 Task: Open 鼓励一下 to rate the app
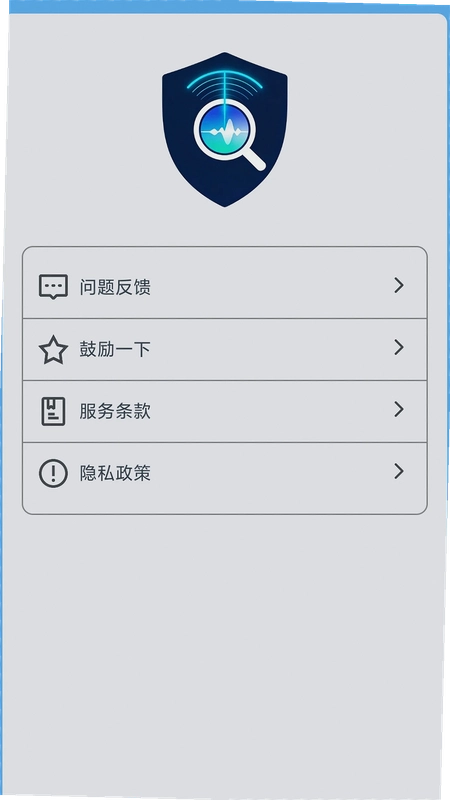(x=224, y=349)
